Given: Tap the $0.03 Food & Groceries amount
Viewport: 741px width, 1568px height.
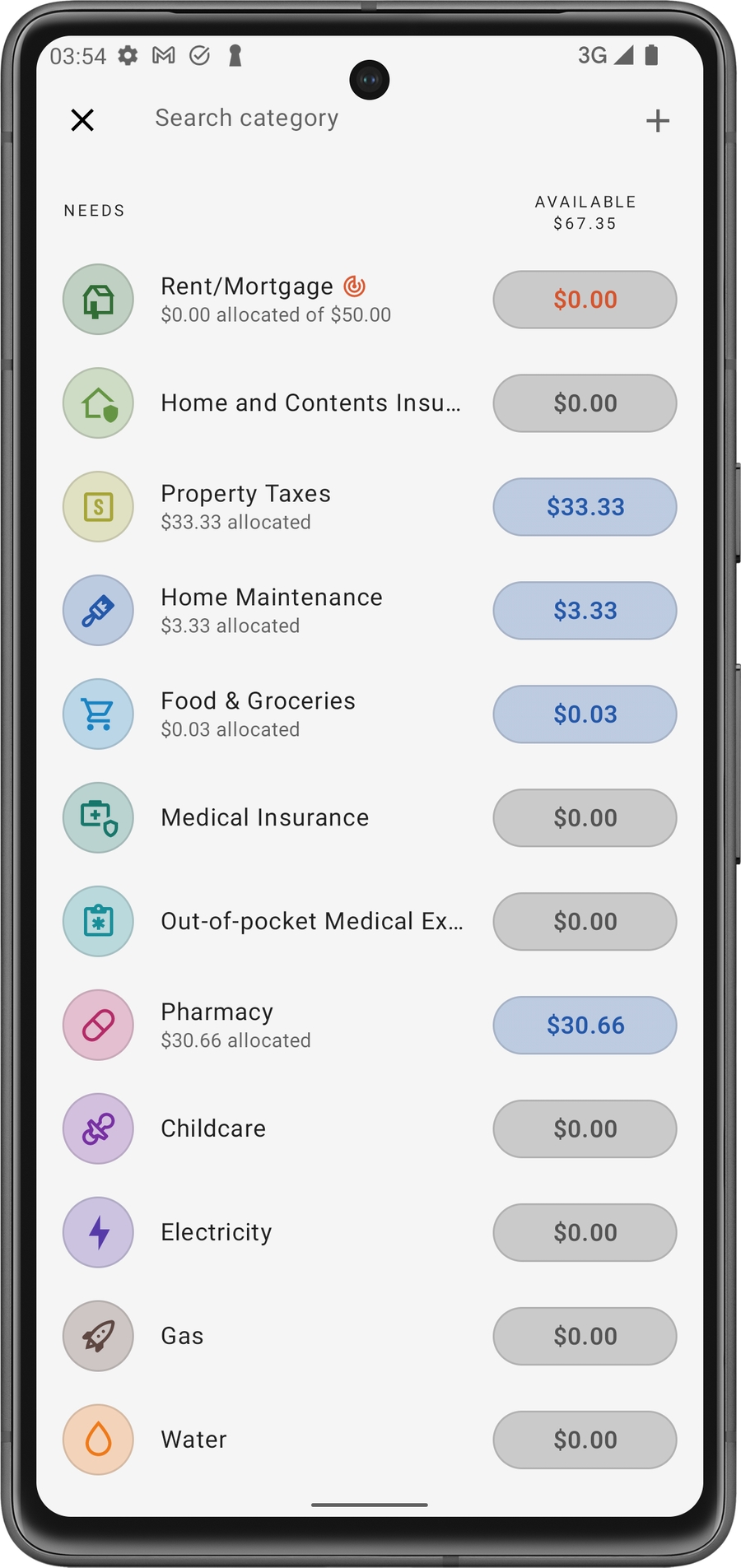Looking at the screenshot, I should click(x=585, y=714).
